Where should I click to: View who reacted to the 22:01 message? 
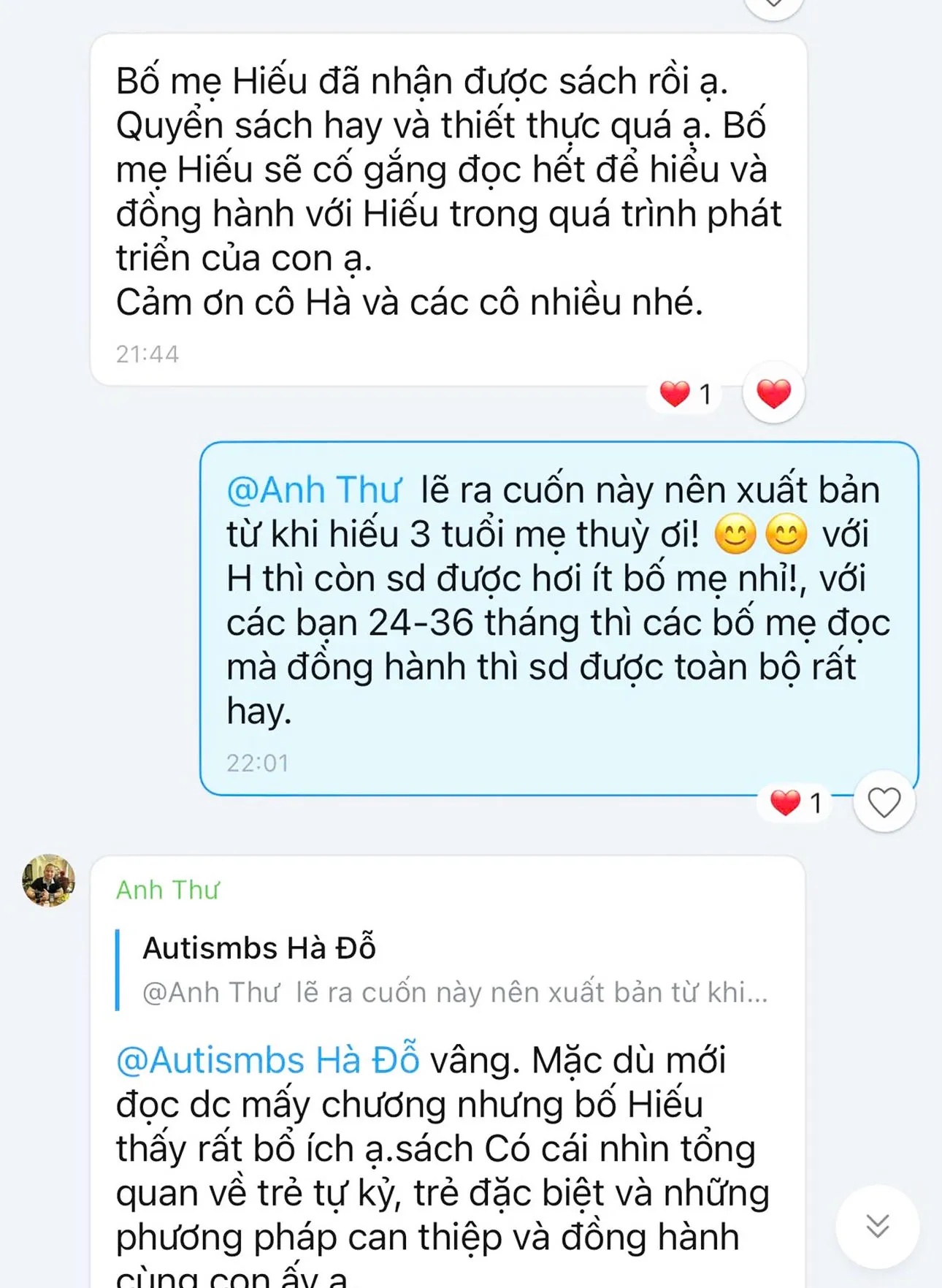click(x=796, y=804)
